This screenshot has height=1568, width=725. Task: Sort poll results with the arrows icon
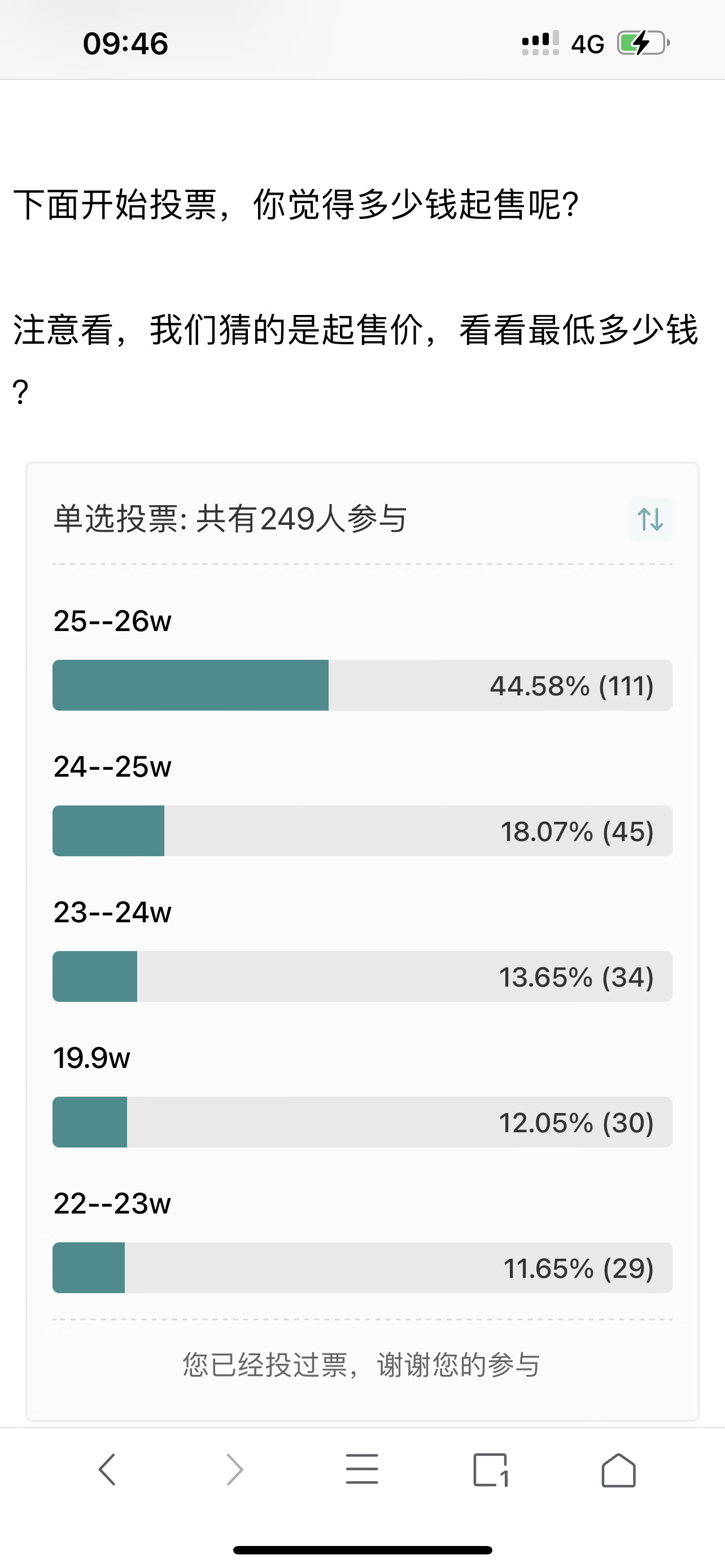coord(650,519)
